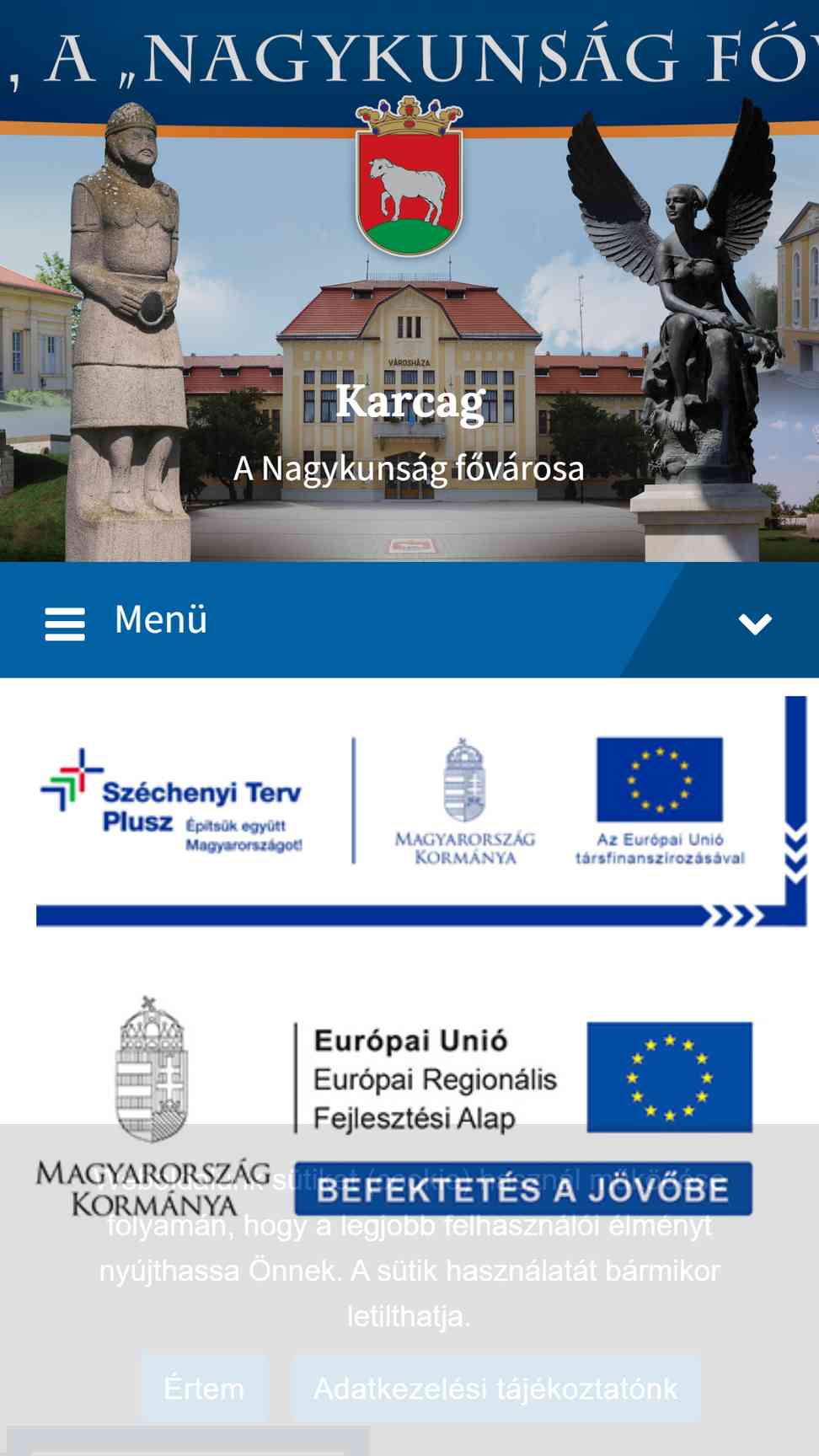Tap the Karcag site title link
Viewport: 819px width, 1456px height.
(x=410, y=401)
